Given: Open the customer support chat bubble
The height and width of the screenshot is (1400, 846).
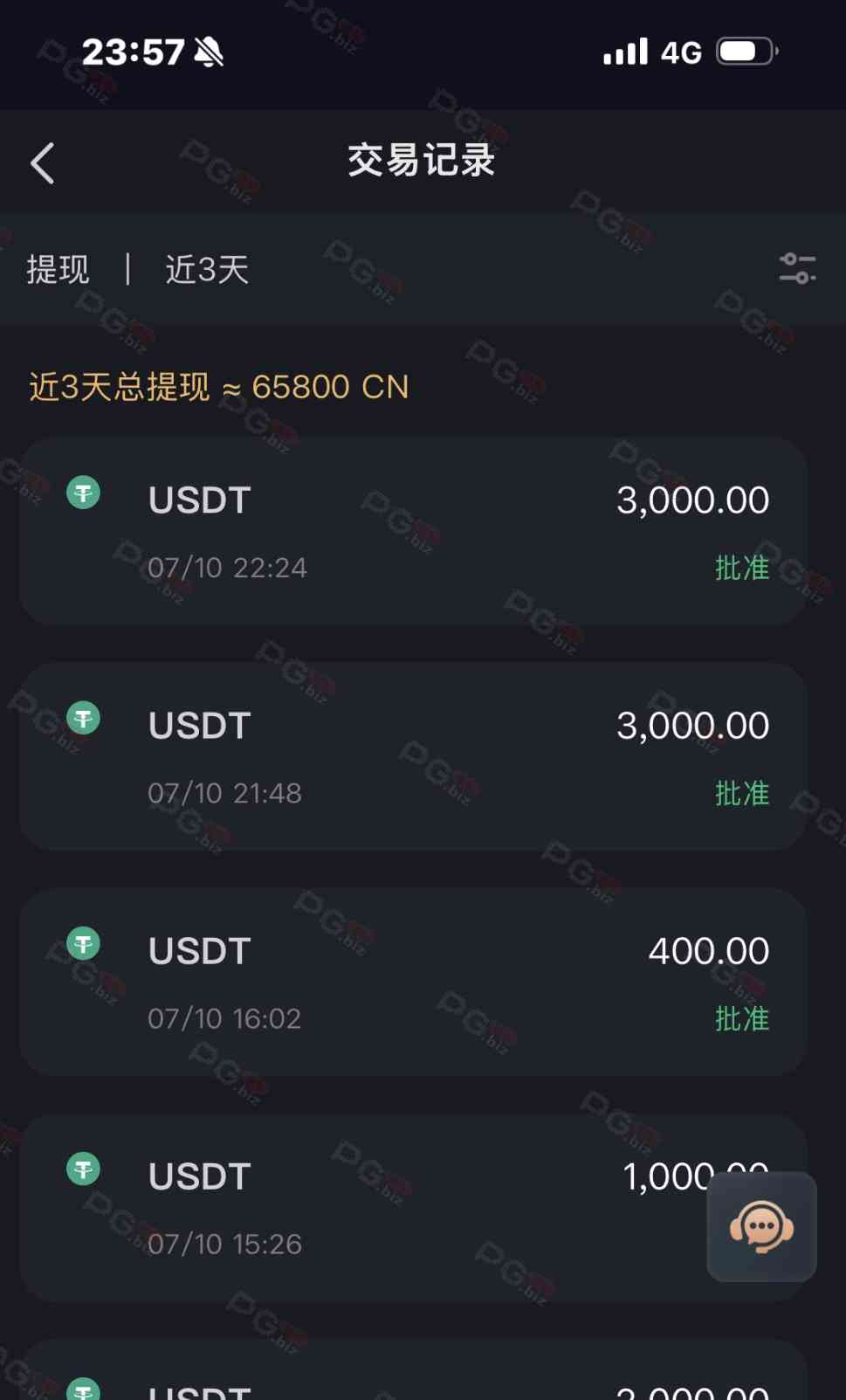Looking at the screenshot, I should click(761, 1226).
